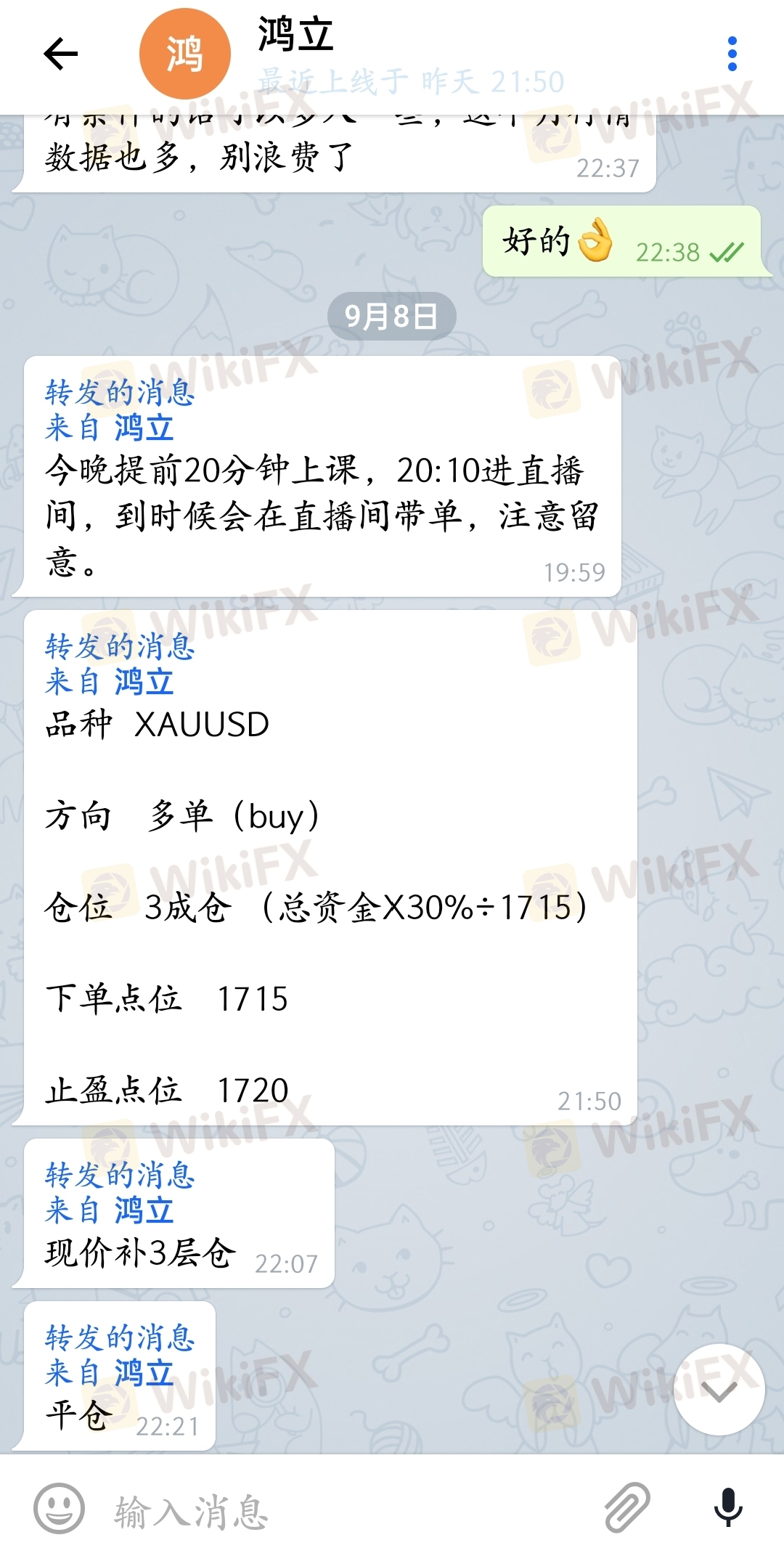Open 鸿立's profile avatar
The width and height of the screenshot is (784, 1556).
pyautogui.click(x=184, y=54)
